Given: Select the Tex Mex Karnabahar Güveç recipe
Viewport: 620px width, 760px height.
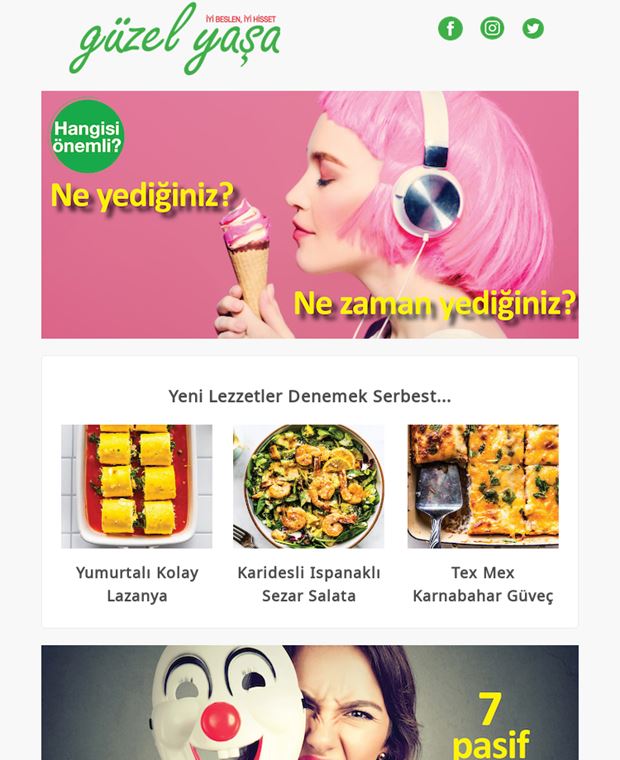Looking at the screenshot, I should pos(482,486).
